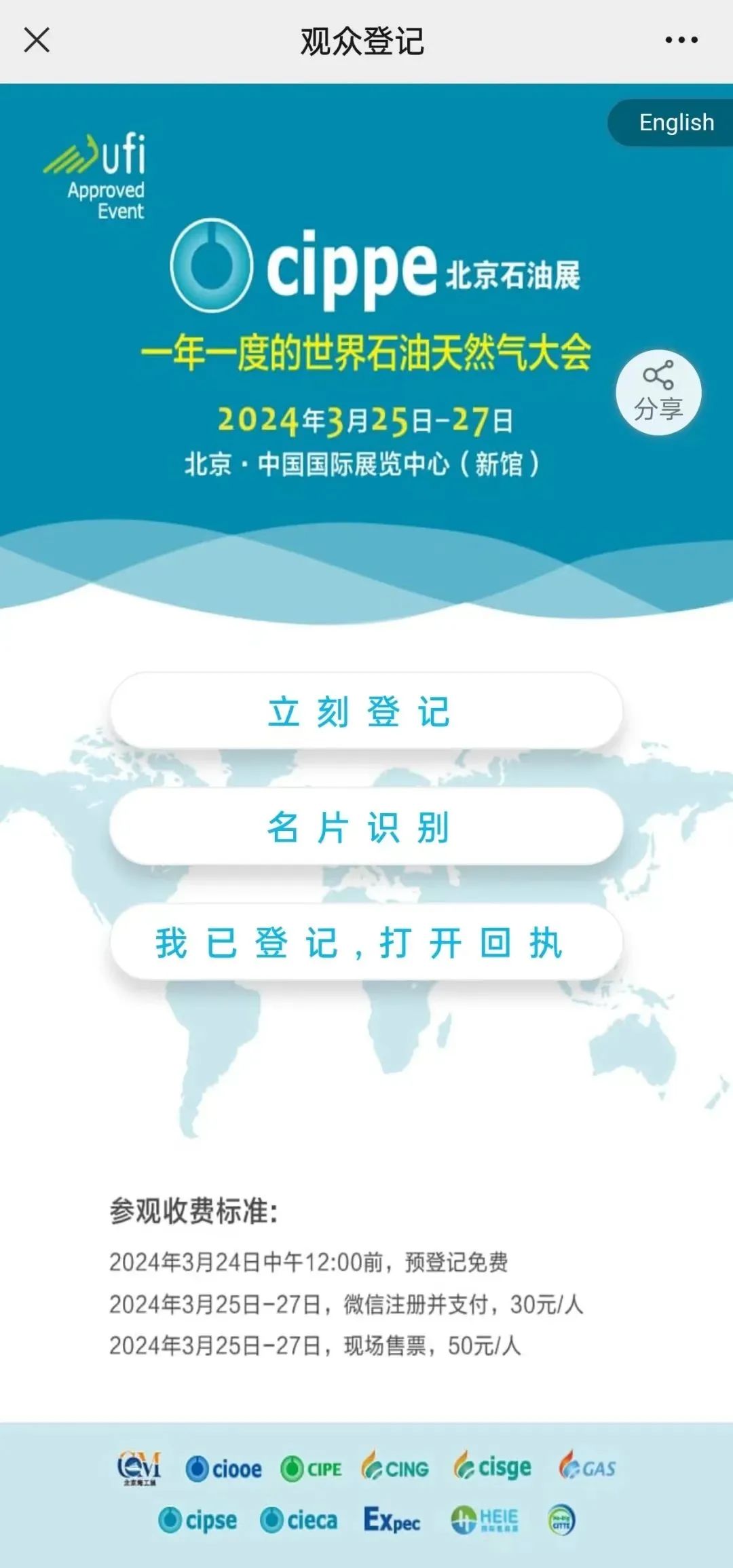Open receipt via 我已登记，打开回执
This screenshot has width=733, height=1568.
(366, 942)
